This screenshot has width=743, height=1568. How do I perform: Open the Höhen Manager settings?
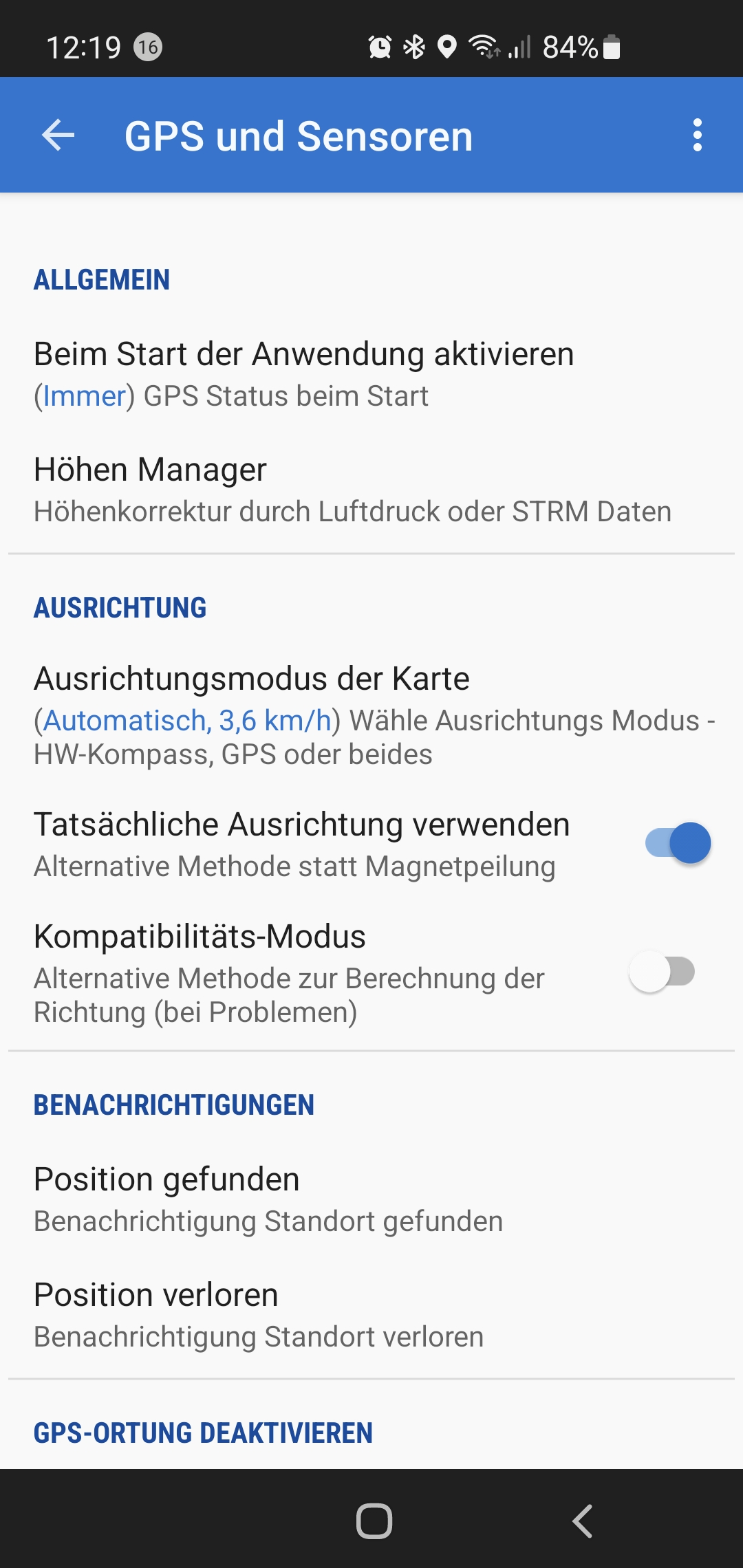tap(351, 489)
